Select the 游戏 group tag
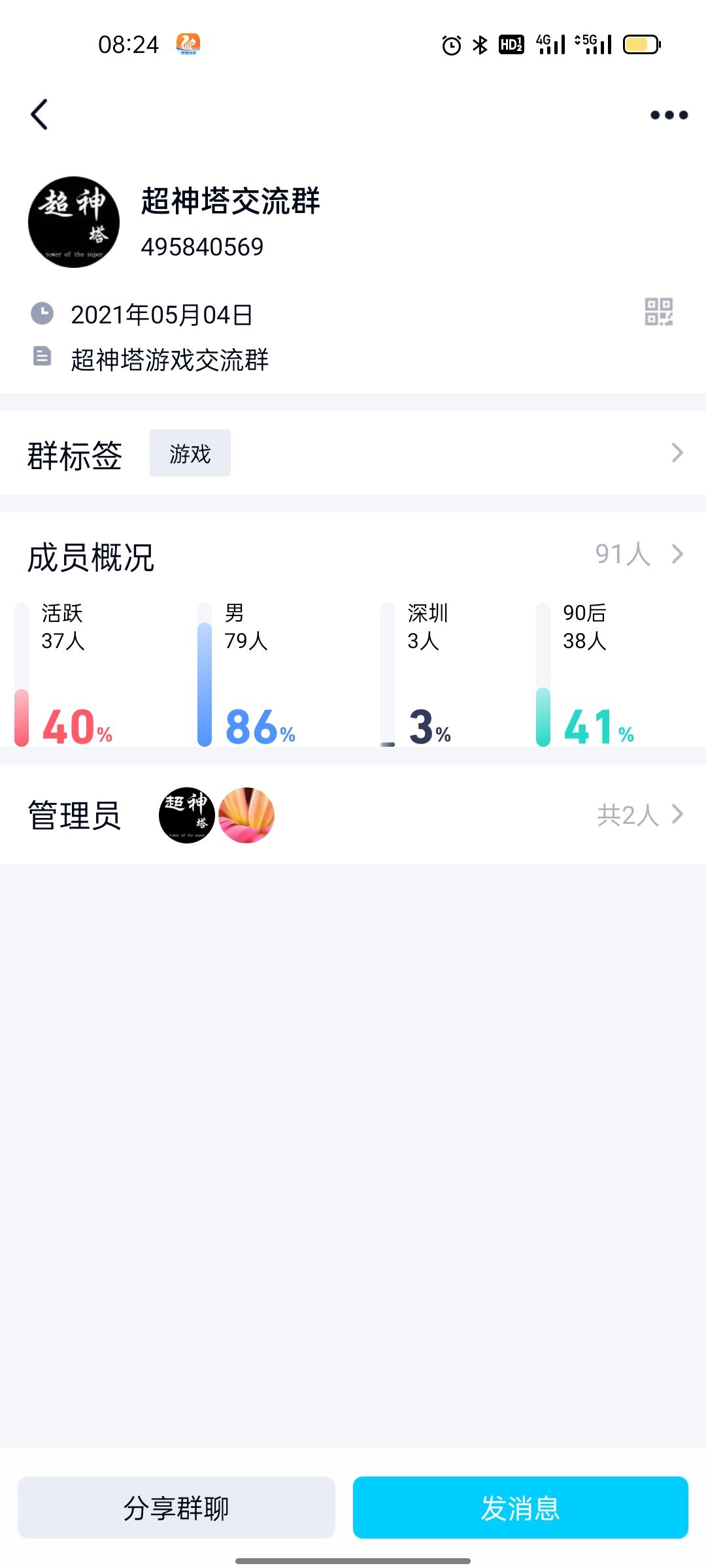 190,453
